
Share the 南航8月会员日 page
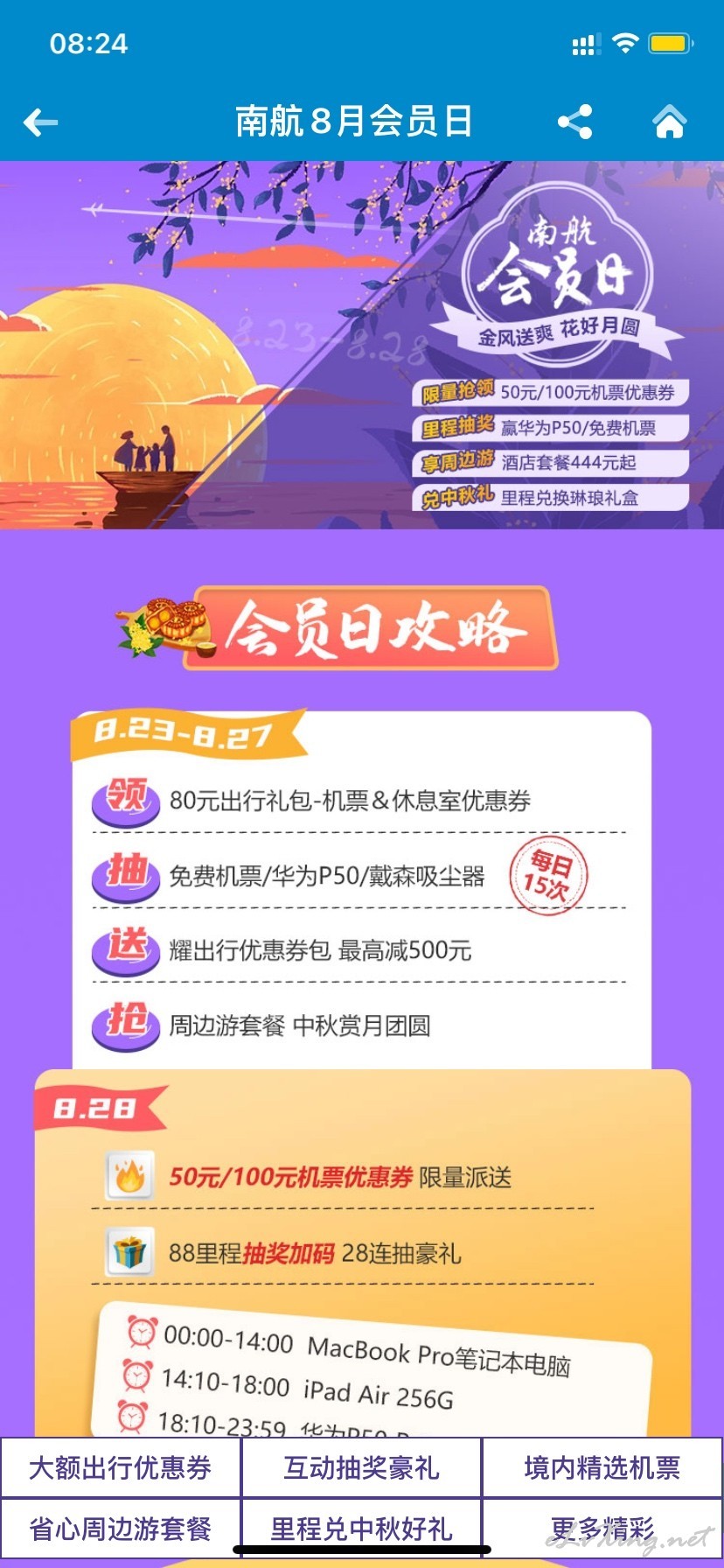pos(575,122)
